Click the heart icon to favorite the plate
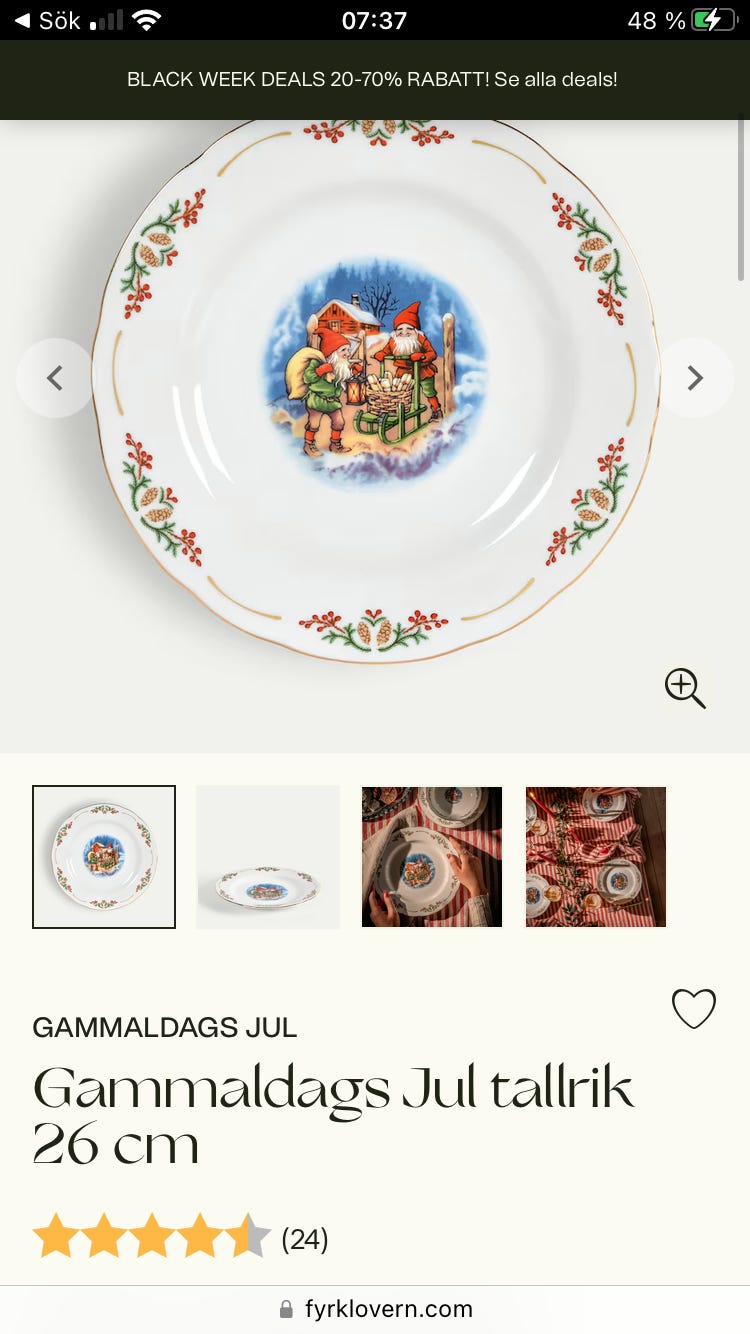 (x=694, y=1008)
